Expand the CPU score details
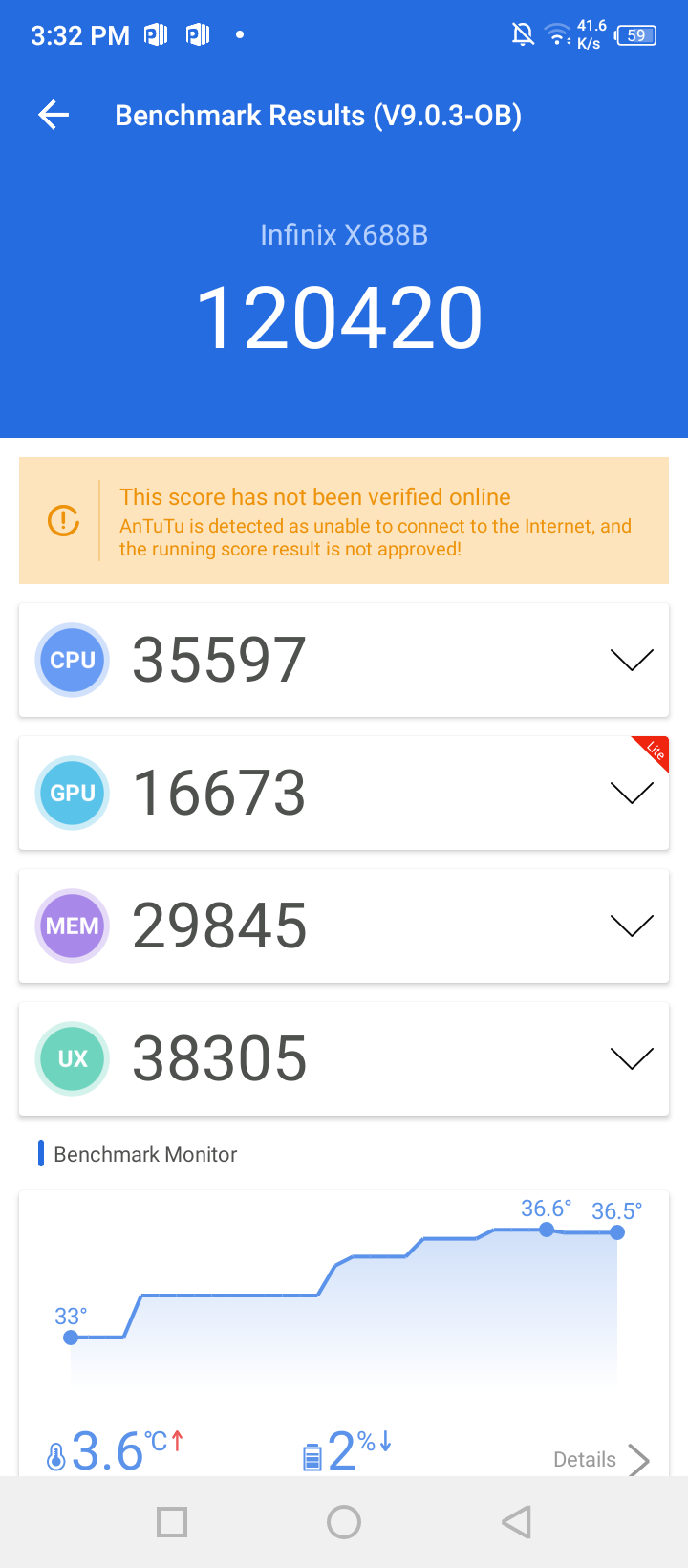This screenshot has height=1568, width=688. coord(632,660)
